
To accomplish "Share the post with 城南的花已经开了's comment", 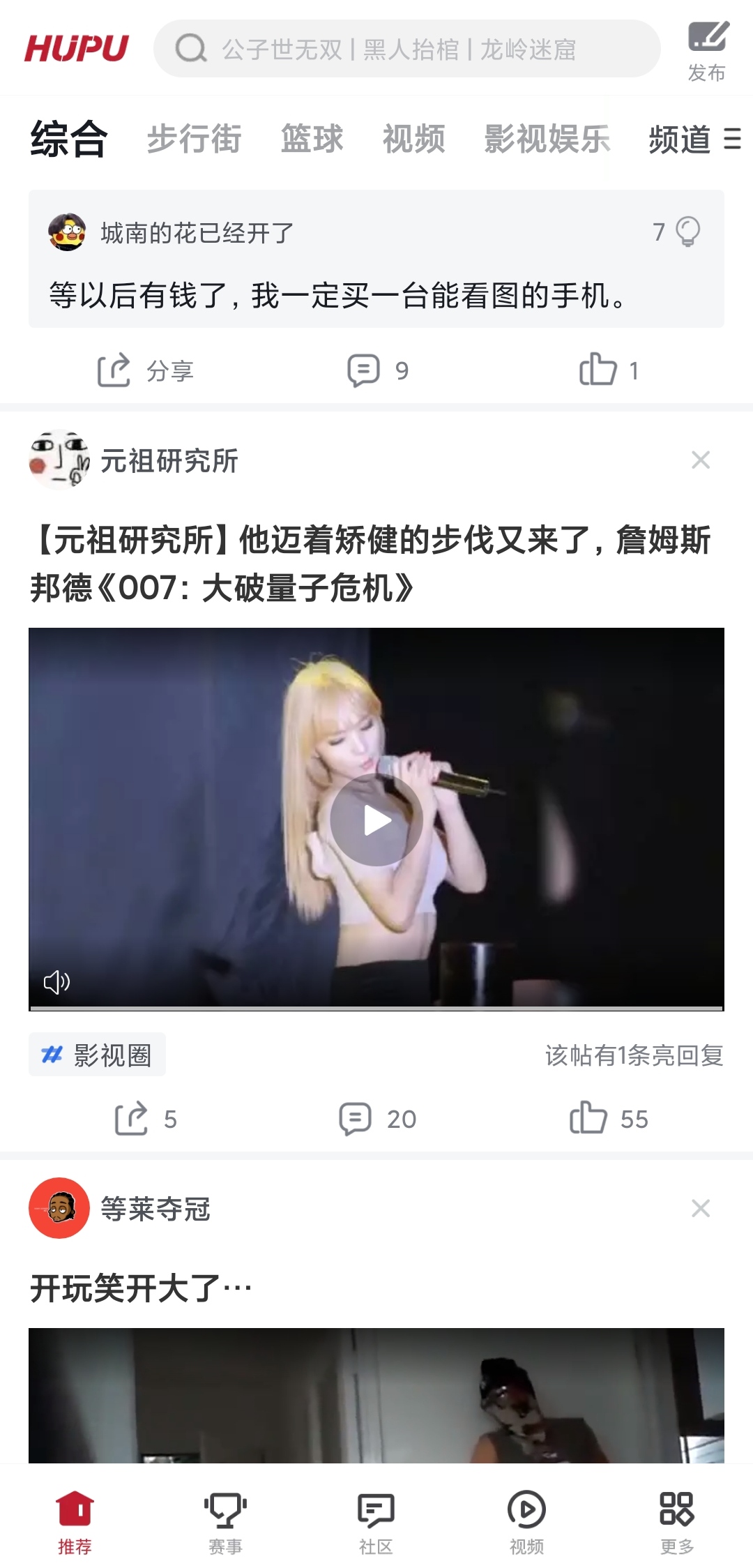I will 145,370.
